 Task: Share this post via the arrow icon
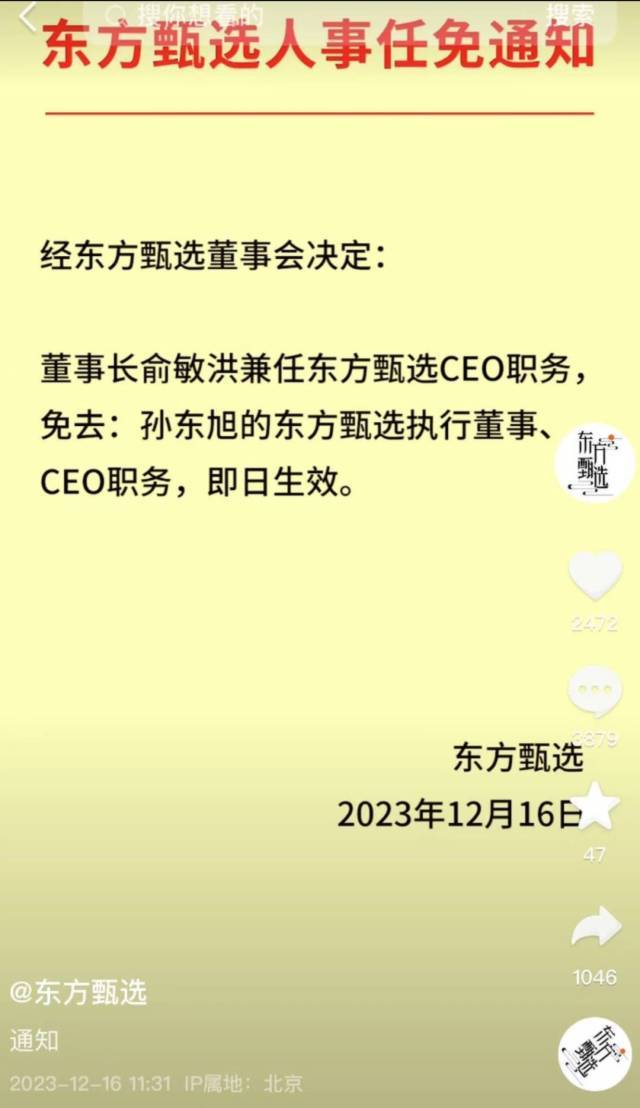(595, 927)
